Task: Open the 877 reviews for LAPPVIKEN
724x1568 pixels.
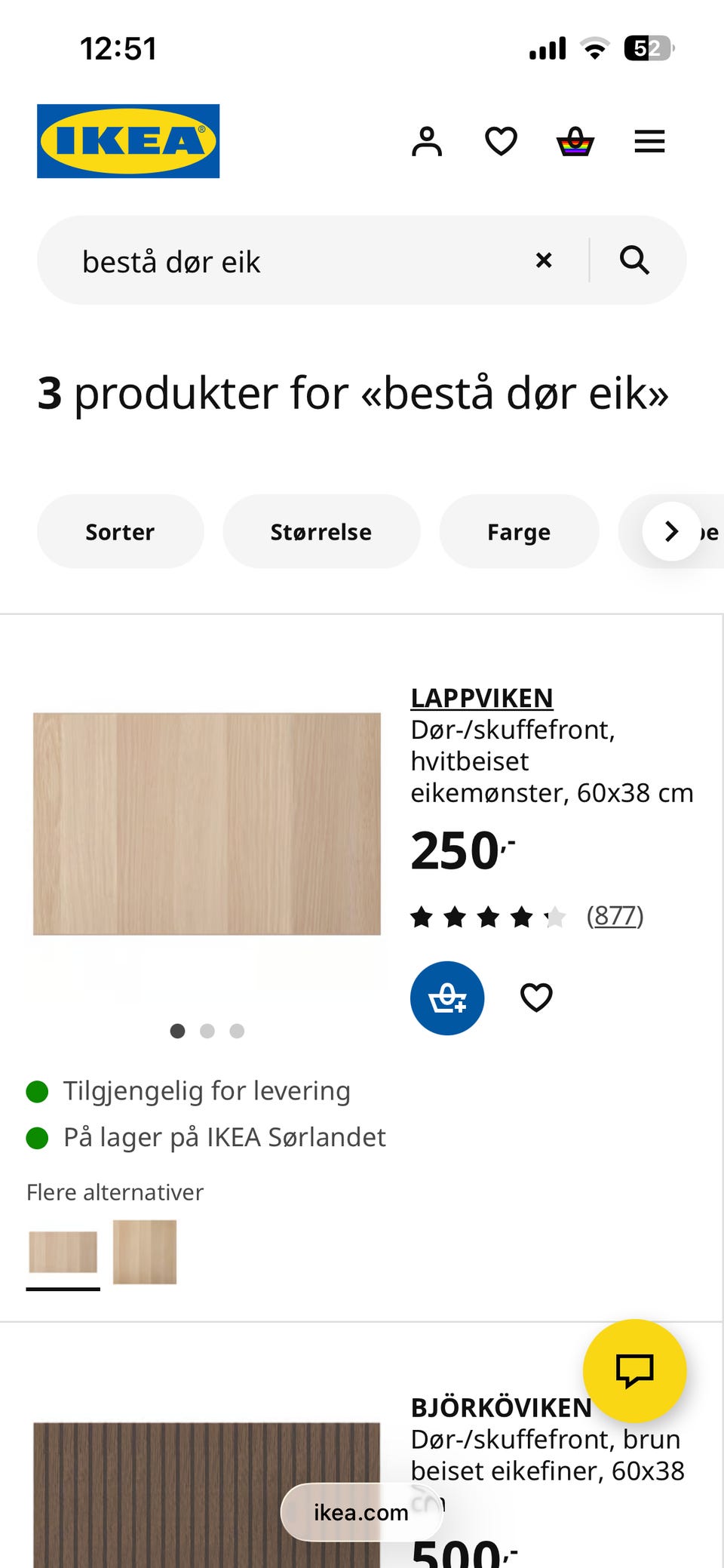Action: (x=615, y=915)
